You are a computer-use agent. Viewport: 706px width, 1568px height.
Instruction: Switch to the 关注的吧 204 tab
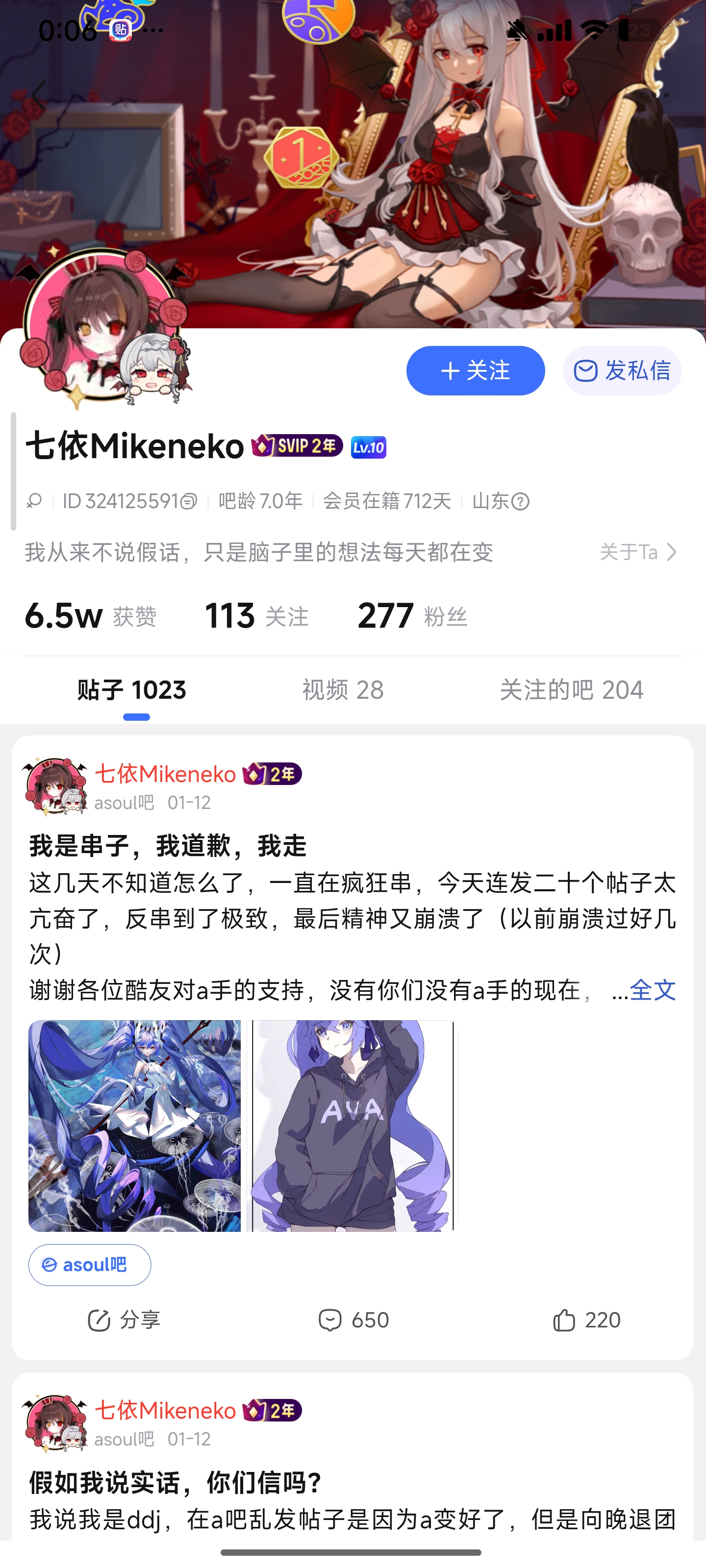(571, 689)
